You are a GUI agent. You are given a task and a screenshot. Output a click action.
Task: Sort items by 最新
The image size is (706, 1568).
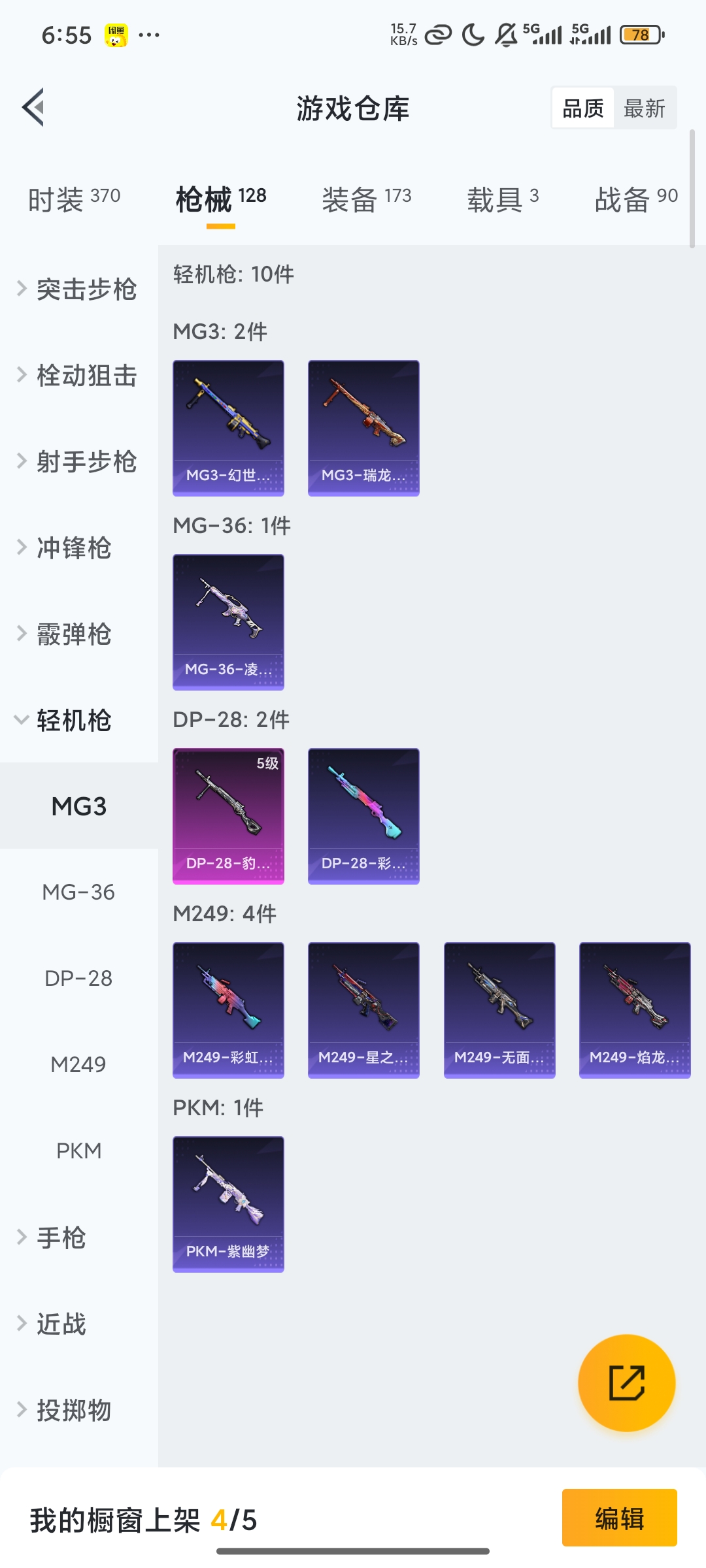click(644, 108)
